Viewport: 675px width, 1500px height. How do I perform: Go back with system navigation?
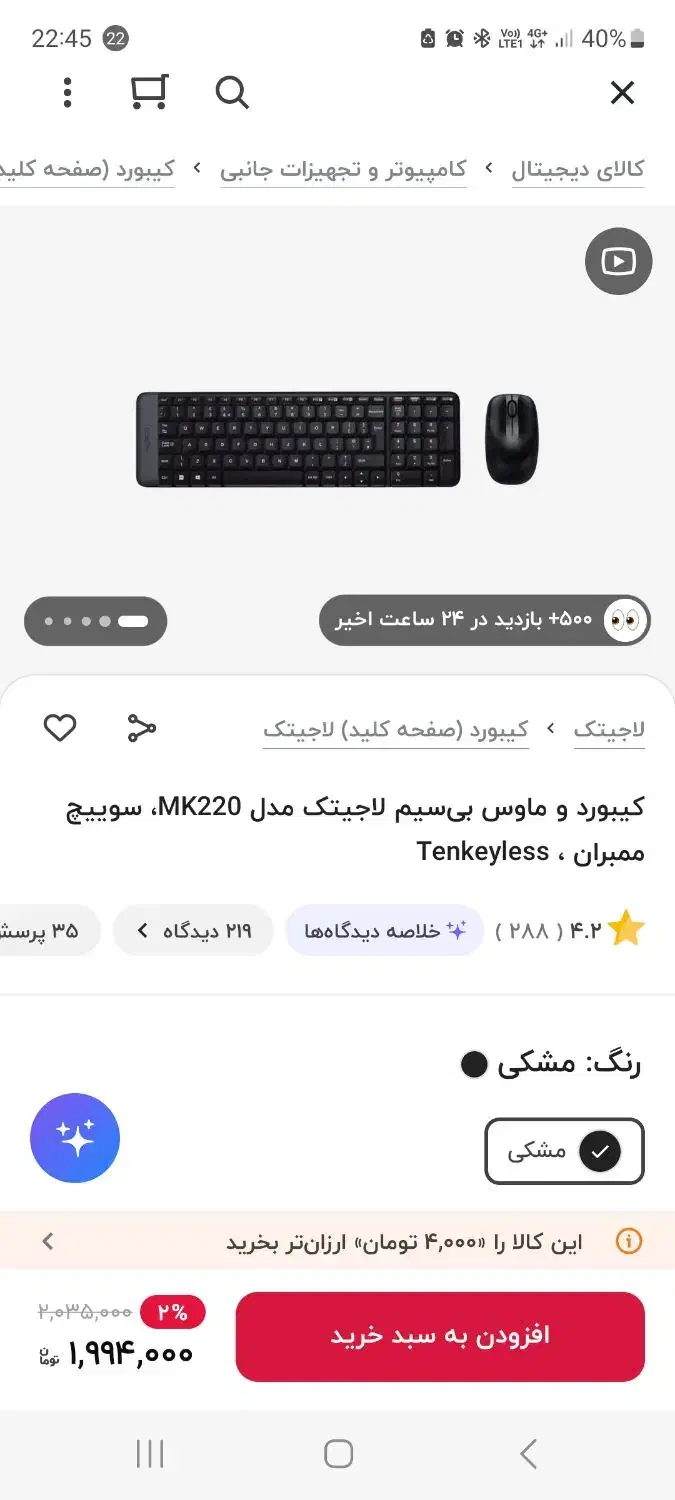pos(528,1454)
